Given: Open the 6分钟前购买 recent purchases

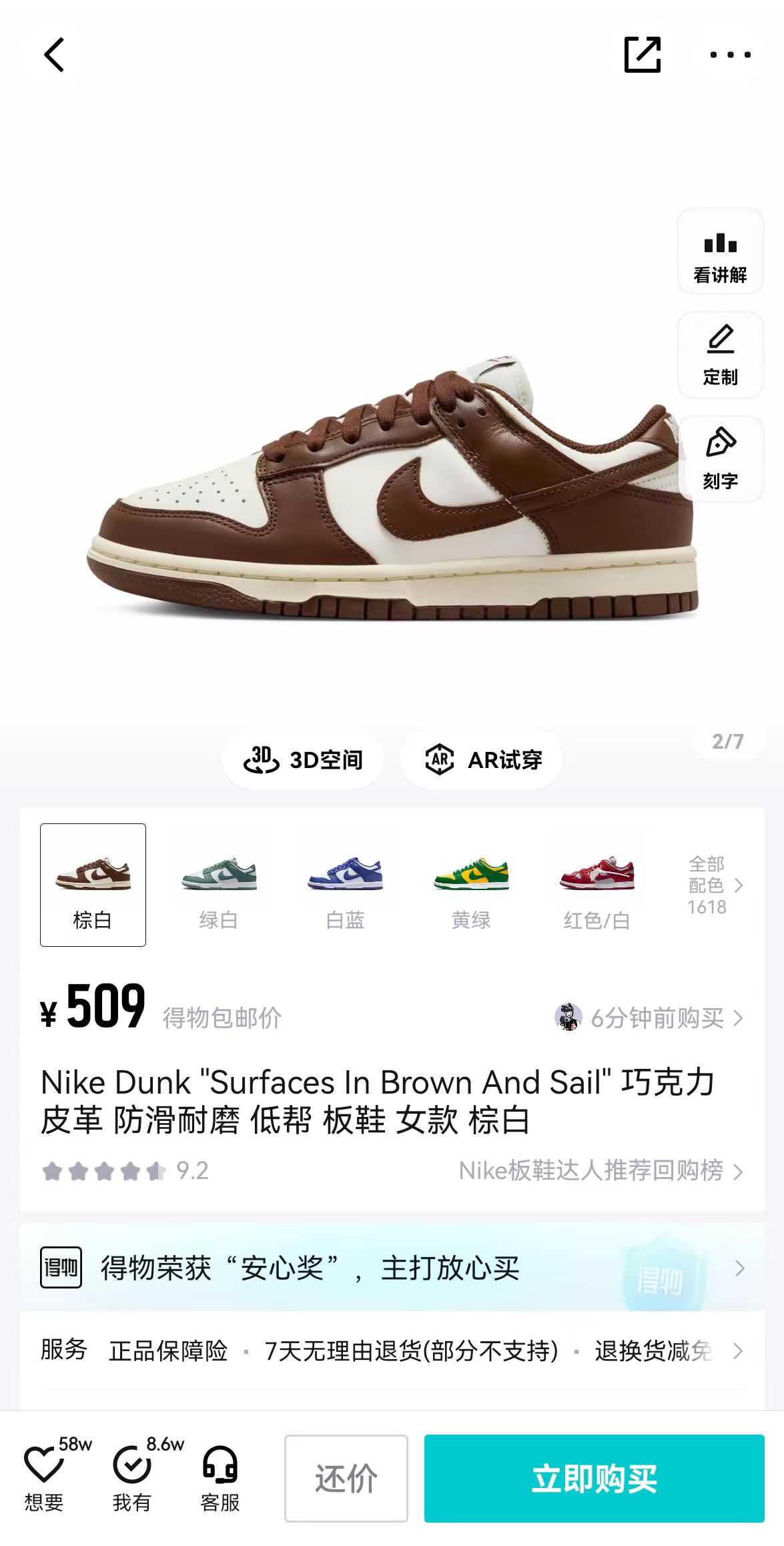Looking at the screenshot, I should click(649, 1018).
